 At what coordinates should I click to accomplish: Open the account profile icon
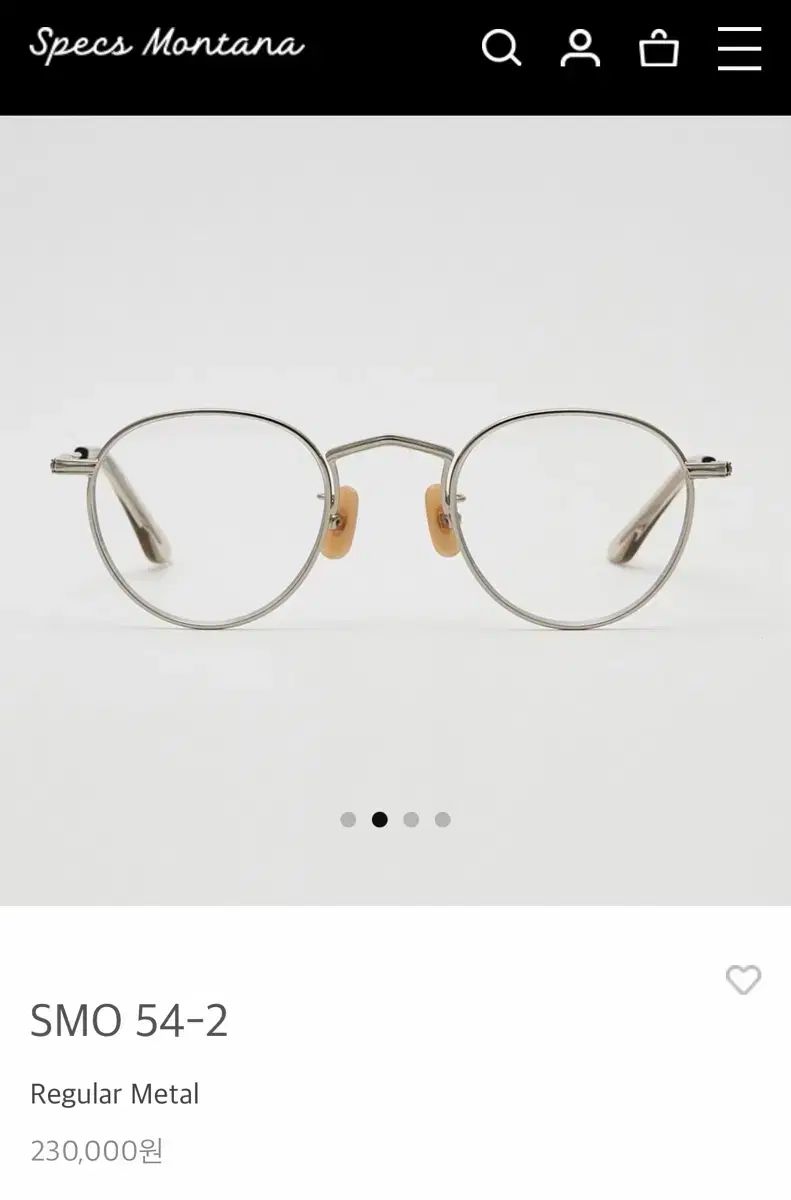coord(581,47)
